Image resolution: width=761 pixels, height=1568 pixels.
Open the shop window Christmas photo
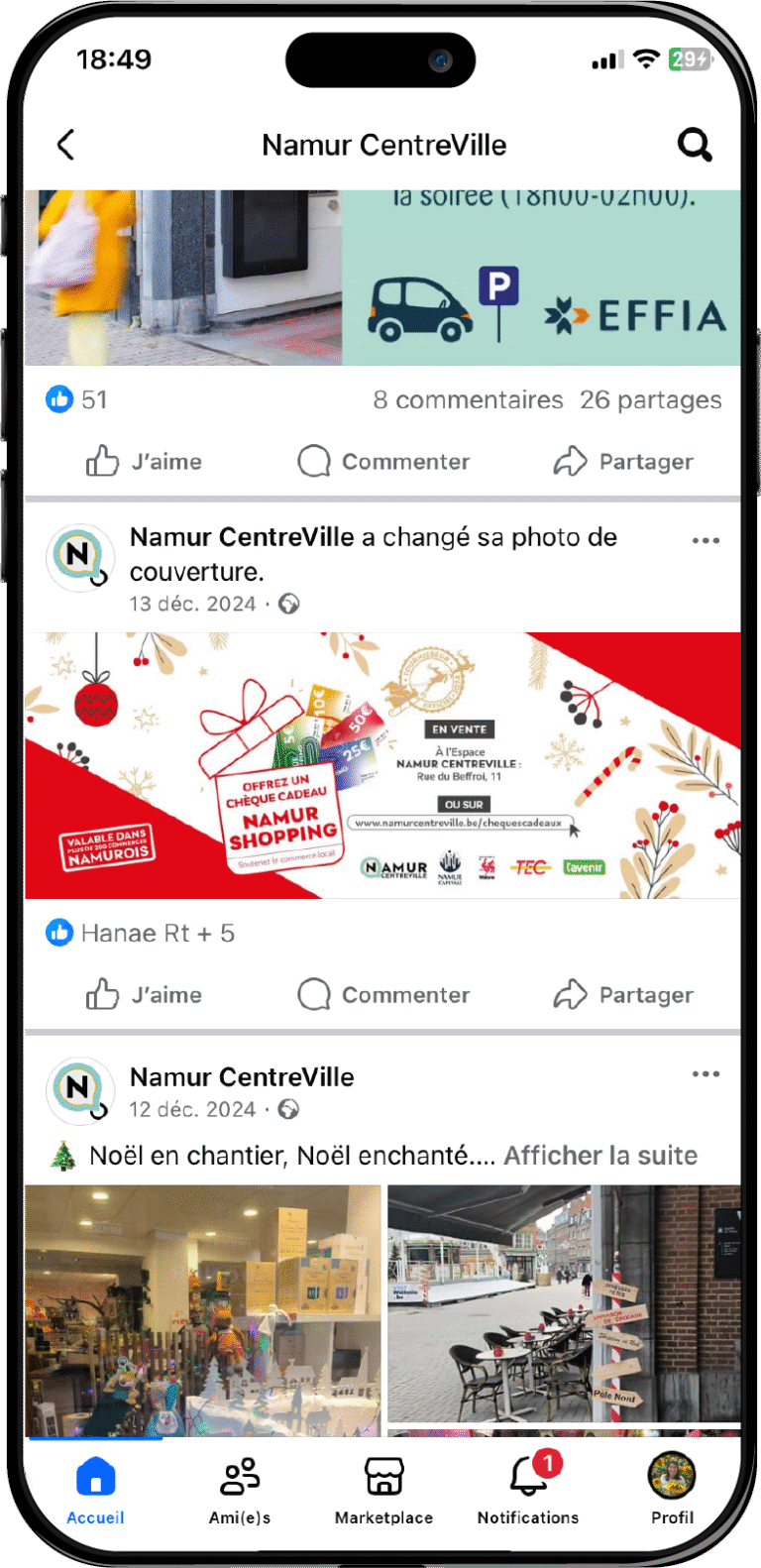(202, 1308)
